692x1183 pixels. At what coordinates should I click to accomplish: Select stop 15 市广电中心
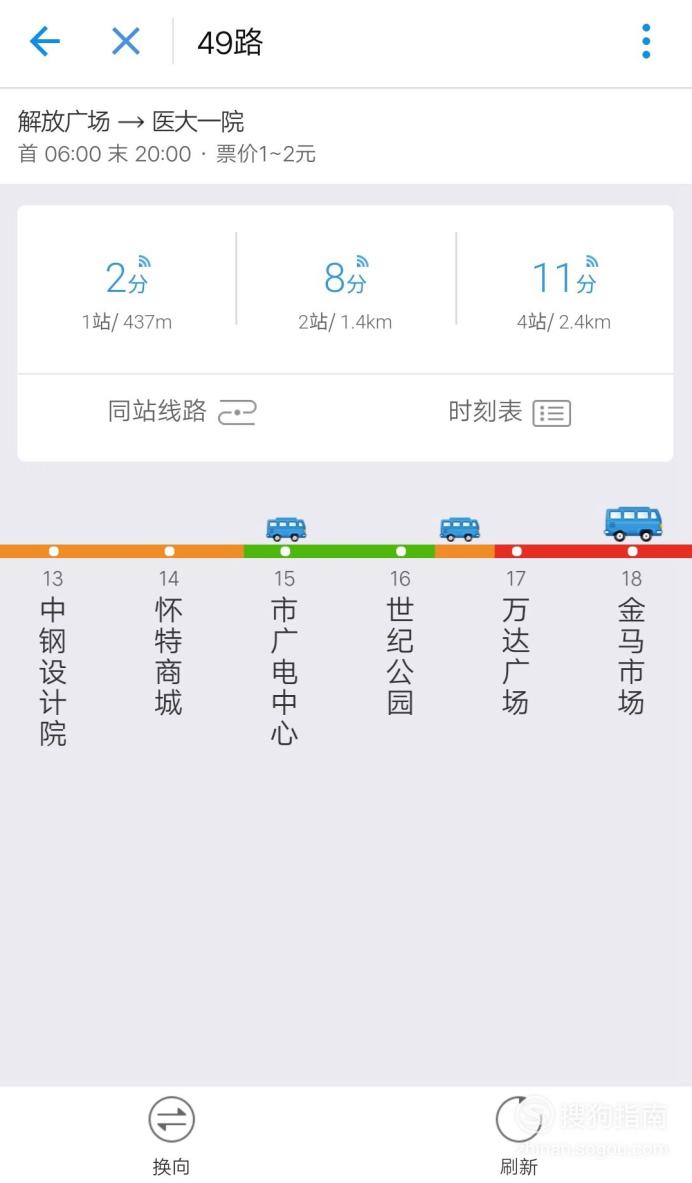tap(284, 656)
